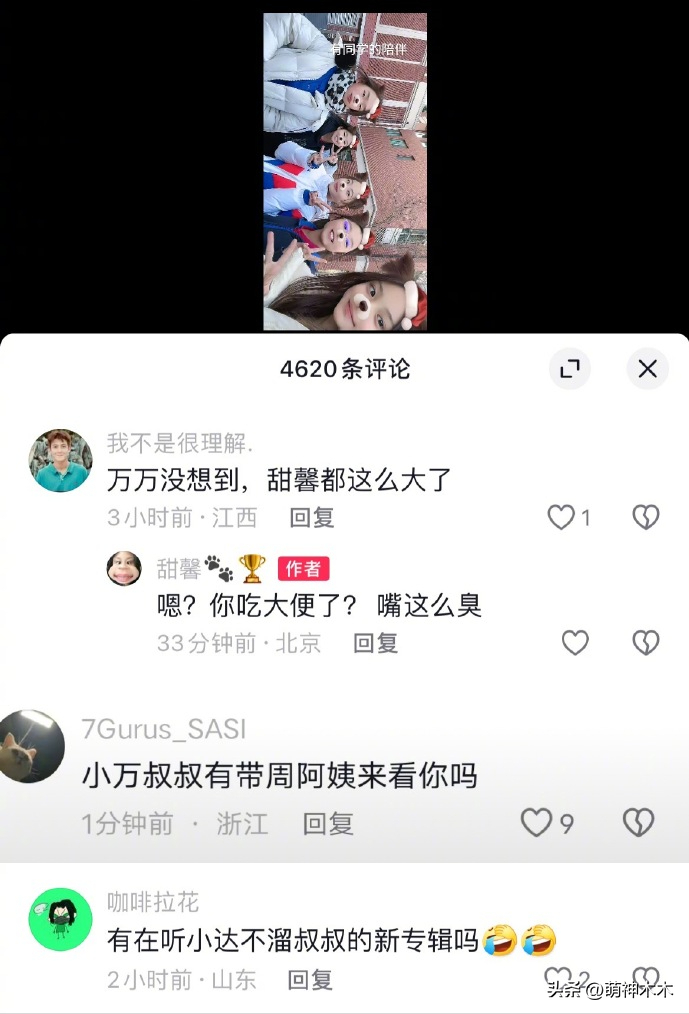Close the comments panel

click(x=647, y=369)
